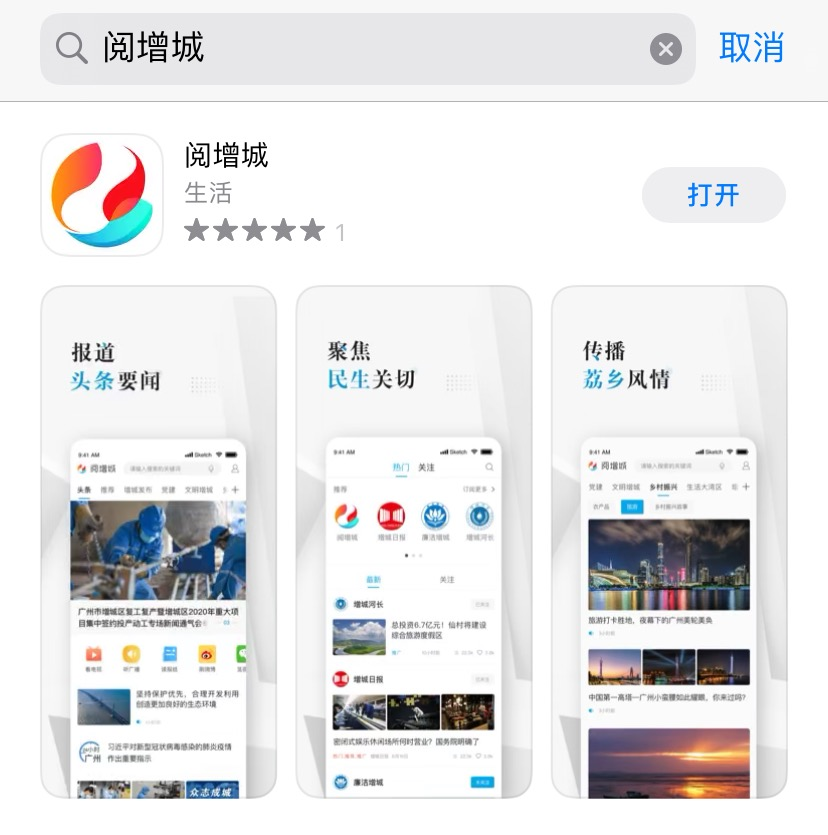Cancel search with 取消

[x=751, y=47]
